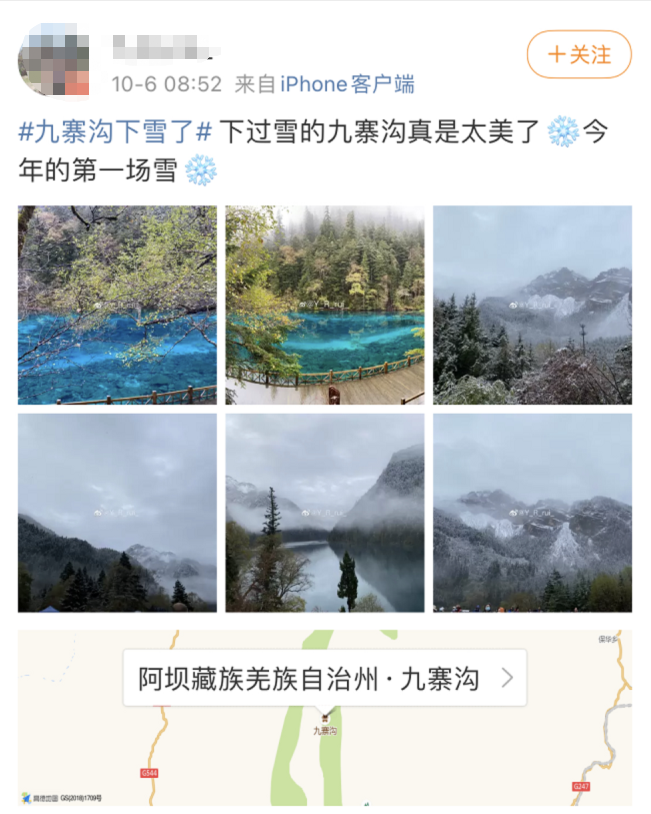
Task: View the cloudy valley photo with pine trees
Action: (x=117, y=512)
